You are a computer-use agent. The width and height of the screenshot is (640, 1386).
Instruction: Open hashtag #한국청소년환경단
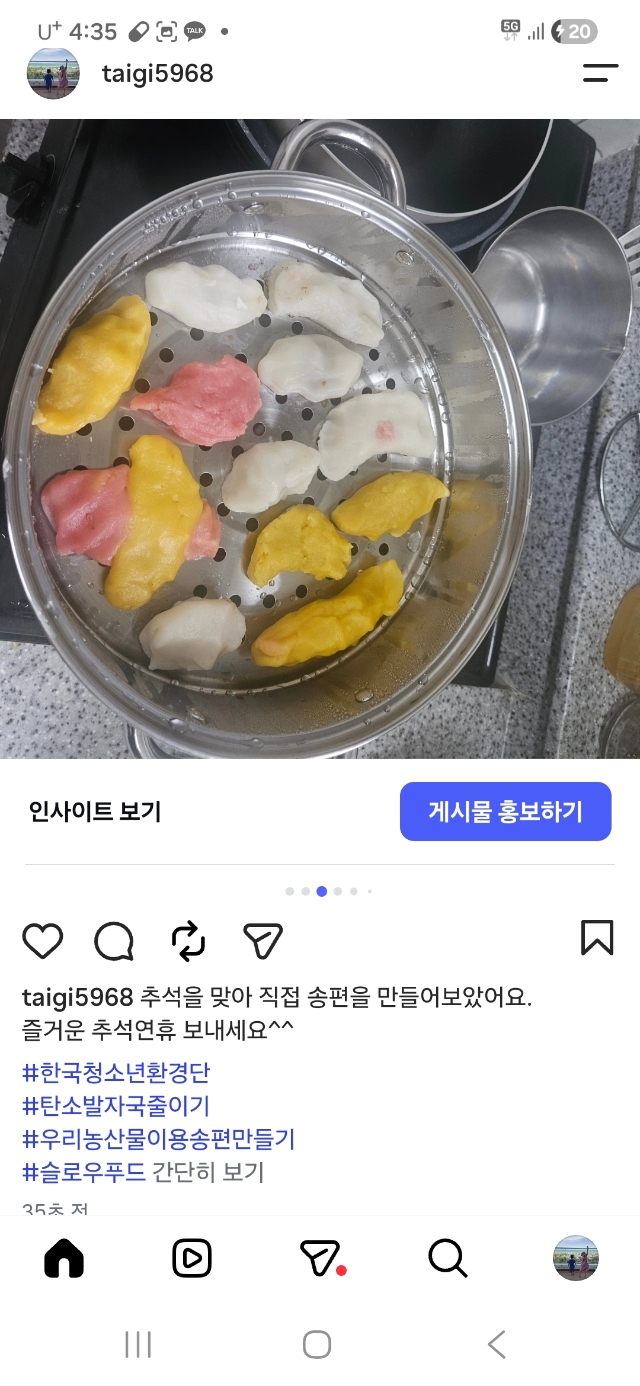tap(116, 1073)
